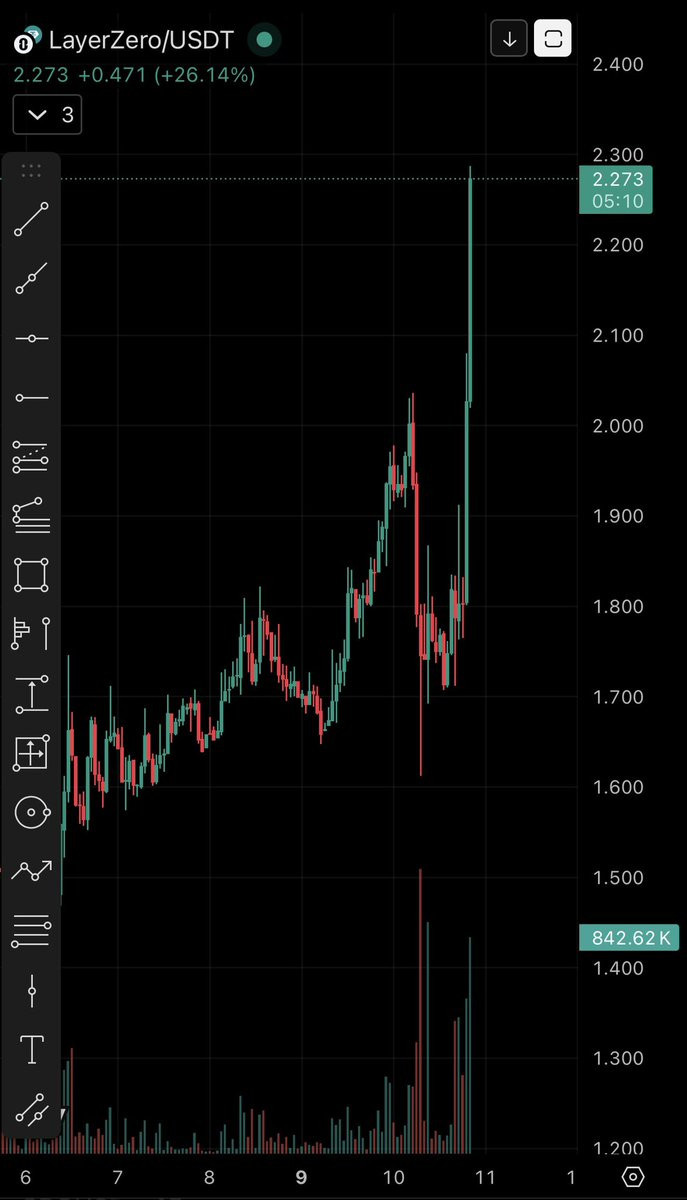Expand the collapsed 3 indicators legend

coord(47,115)
